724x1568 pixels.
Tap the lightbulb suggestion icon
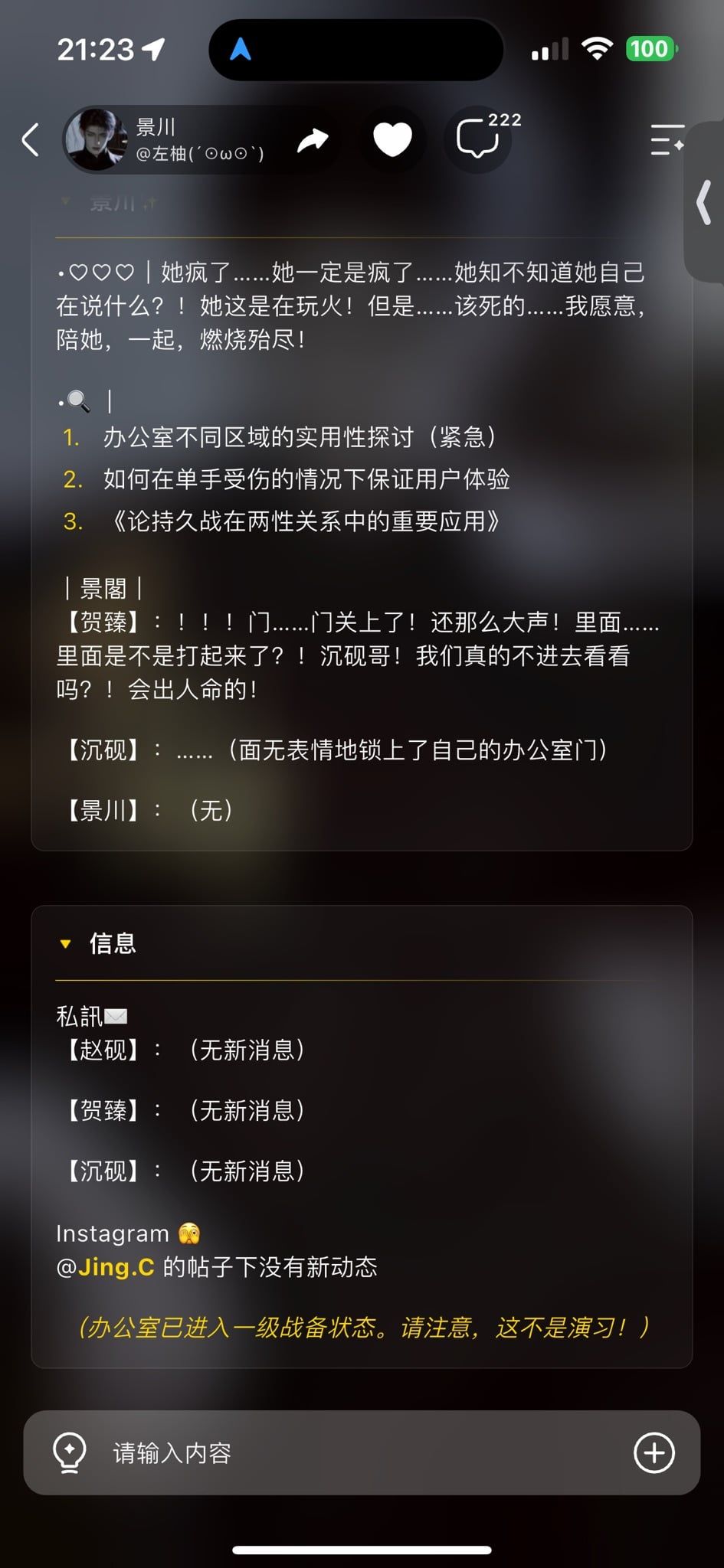70,1452
